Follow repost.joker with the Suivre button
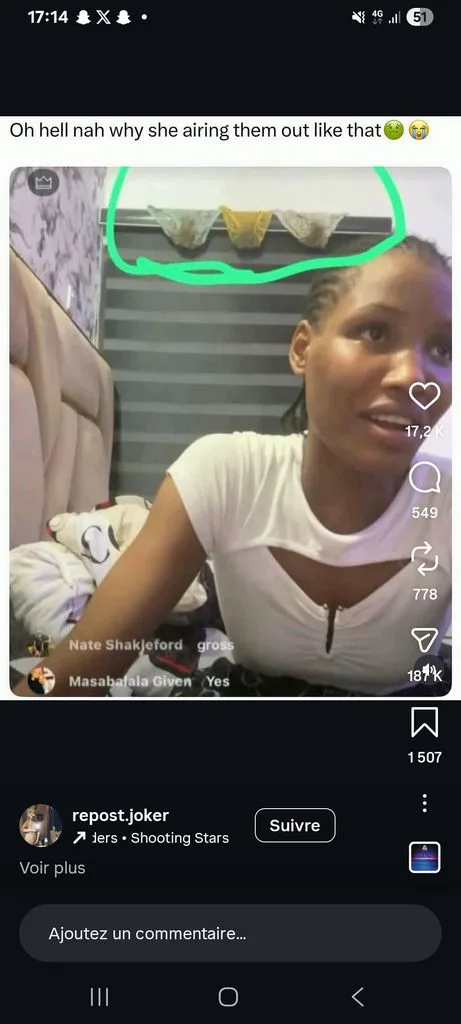461x1024 pixels. (294, 825)
